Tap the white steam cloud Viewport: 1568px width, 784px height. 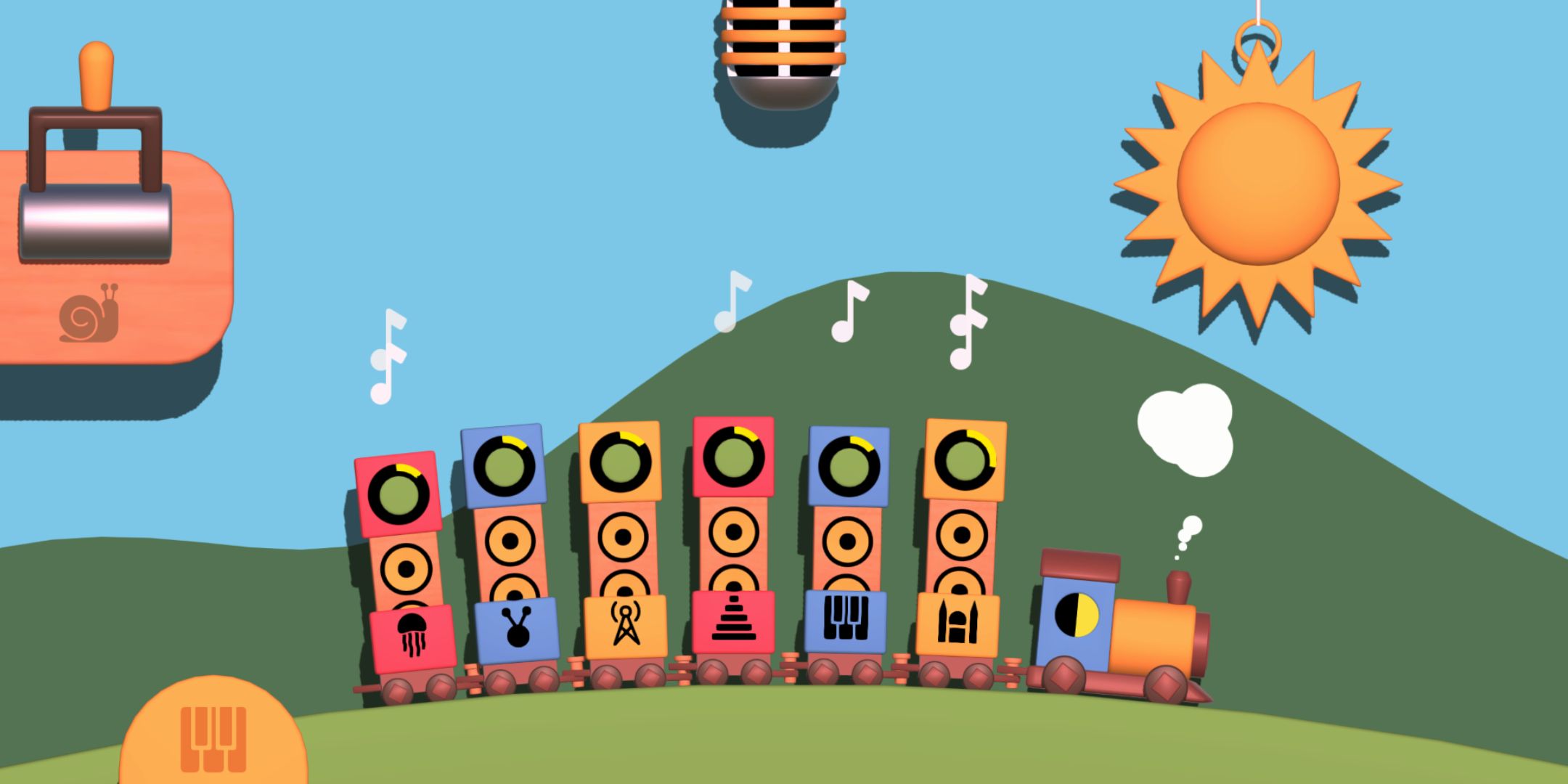(x=1187, y=430)
